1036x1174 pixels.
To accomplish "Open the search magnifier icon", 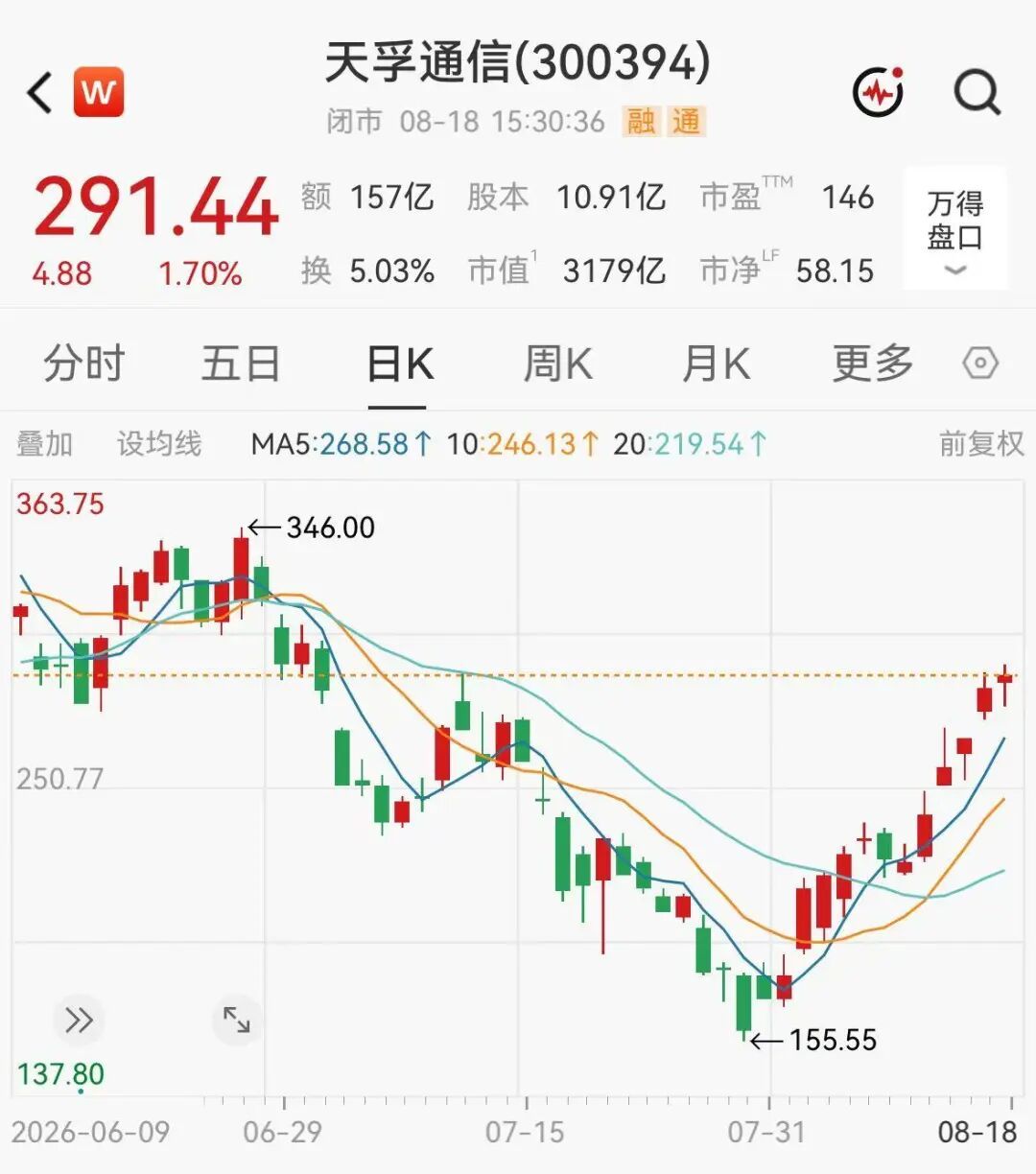I will click(x=977, y=93).
